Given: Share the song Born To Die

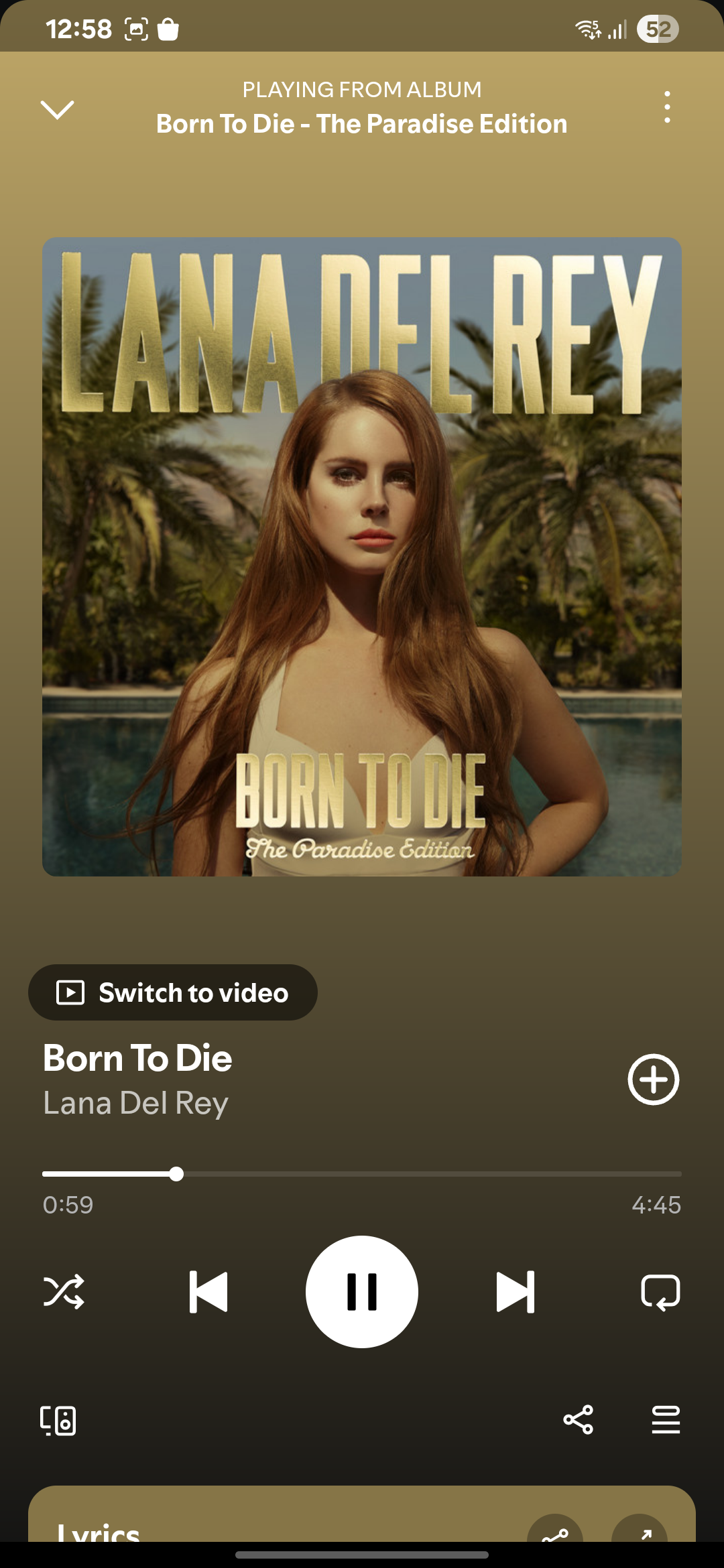Looking at the screenshot, I should click(578, 1419).
